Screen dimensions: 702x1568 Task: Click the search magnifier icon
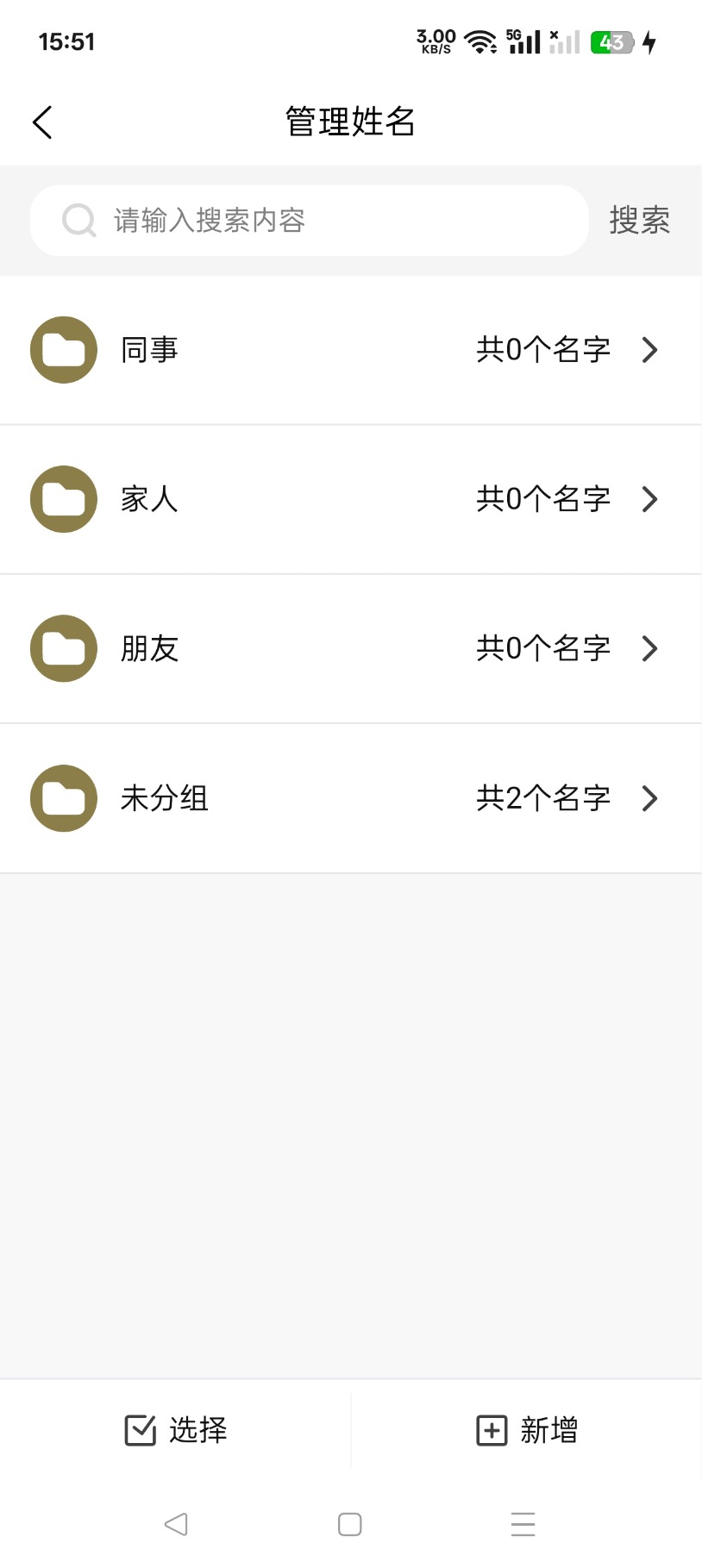[x=78, y=221]
